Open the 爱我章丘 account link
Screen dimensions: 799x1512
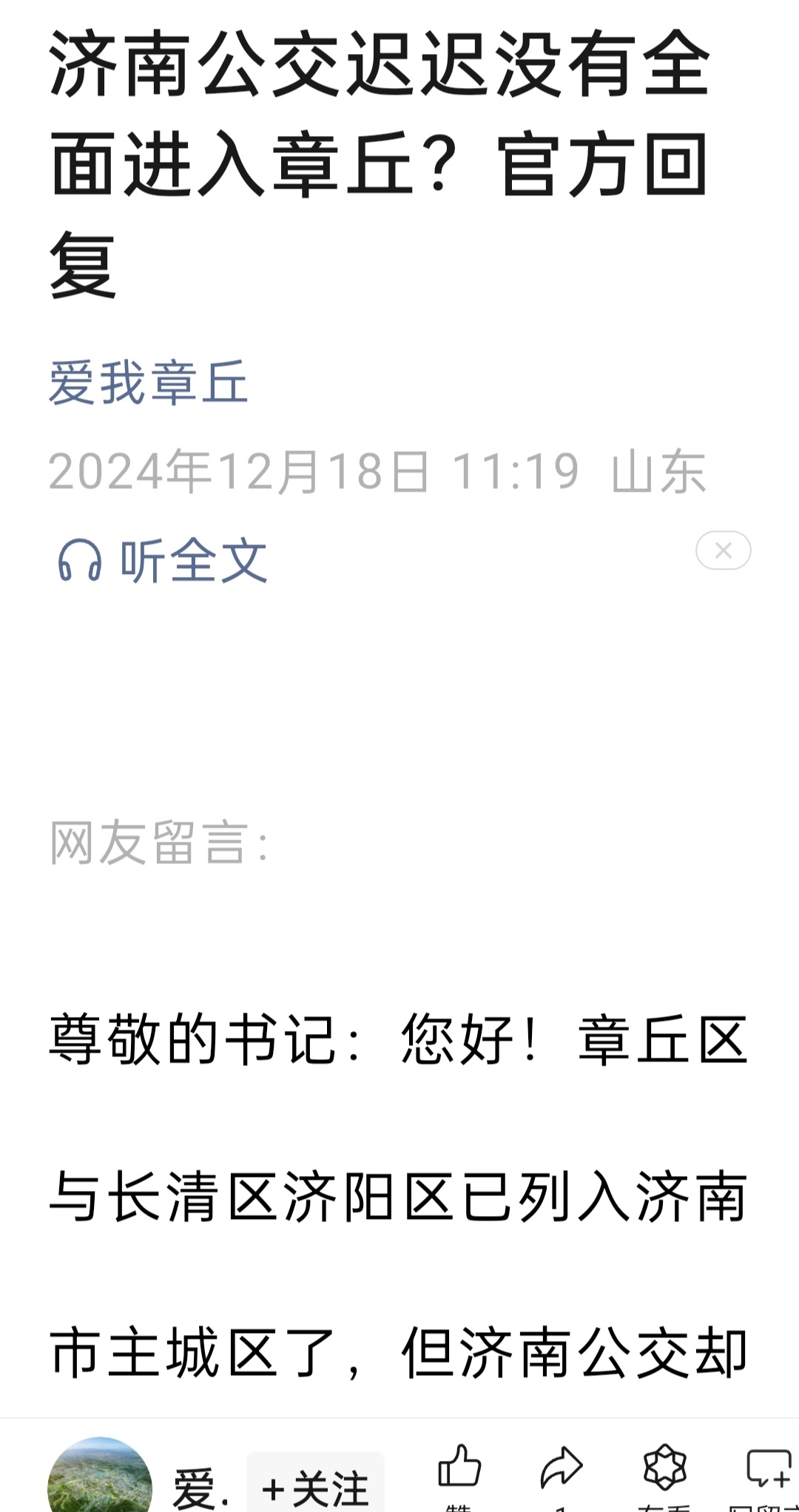[148, 382]
